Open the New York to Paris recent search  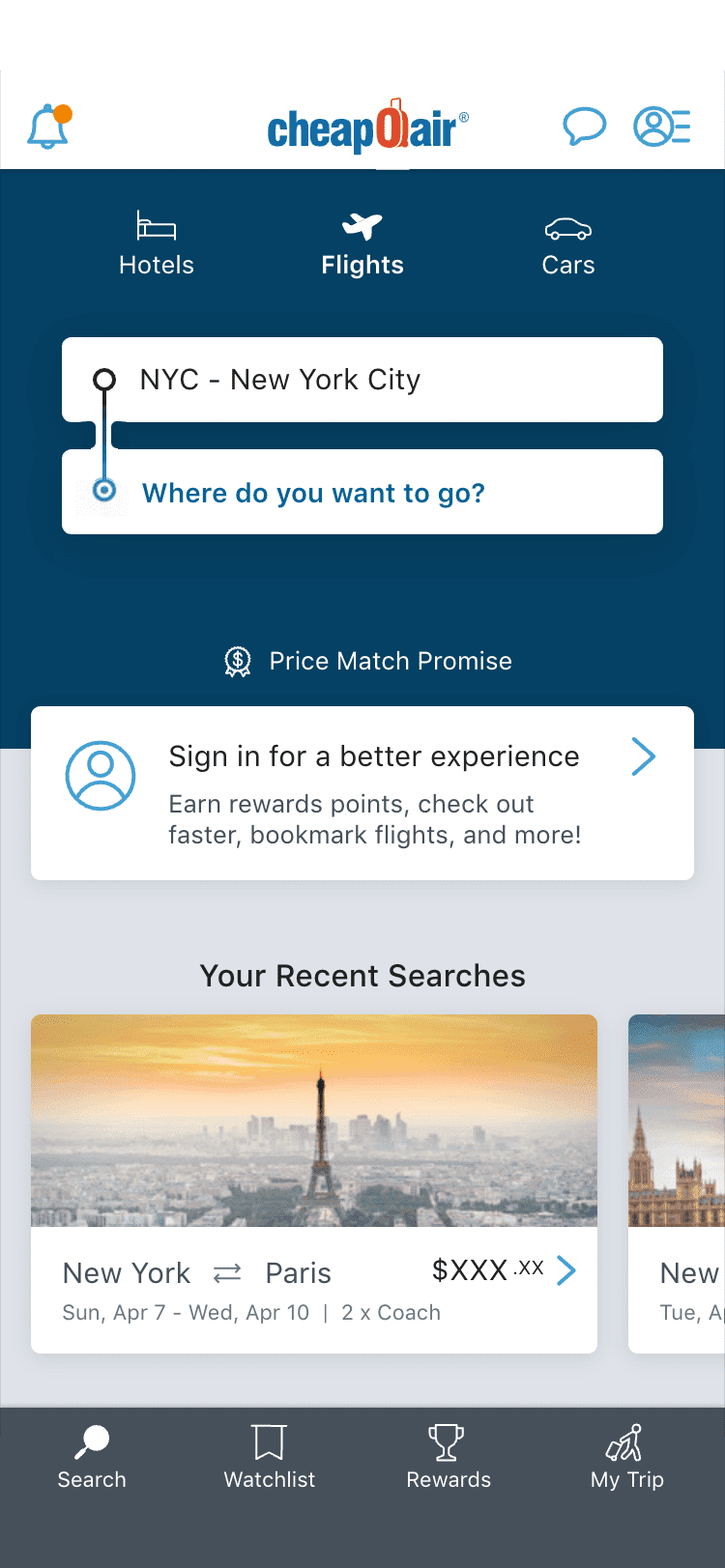click(x=314, y=1183)
